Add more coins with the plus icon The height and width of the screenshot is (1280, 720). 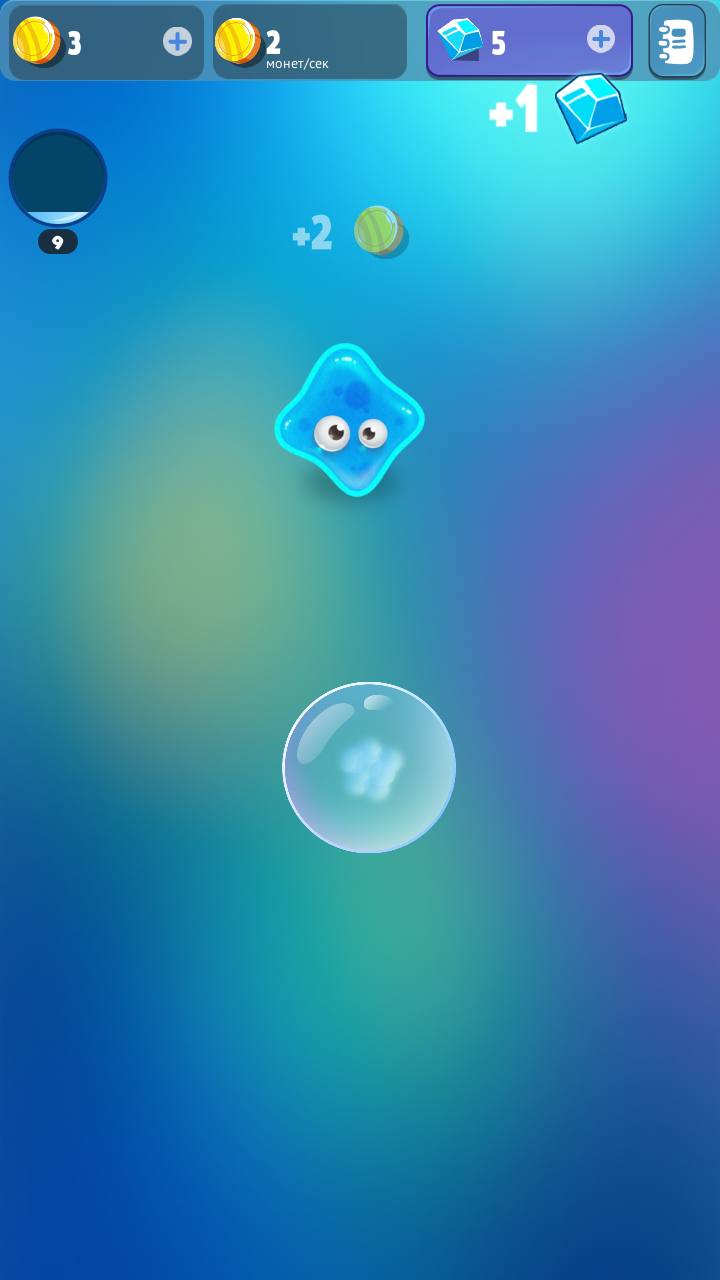[177, 41]
